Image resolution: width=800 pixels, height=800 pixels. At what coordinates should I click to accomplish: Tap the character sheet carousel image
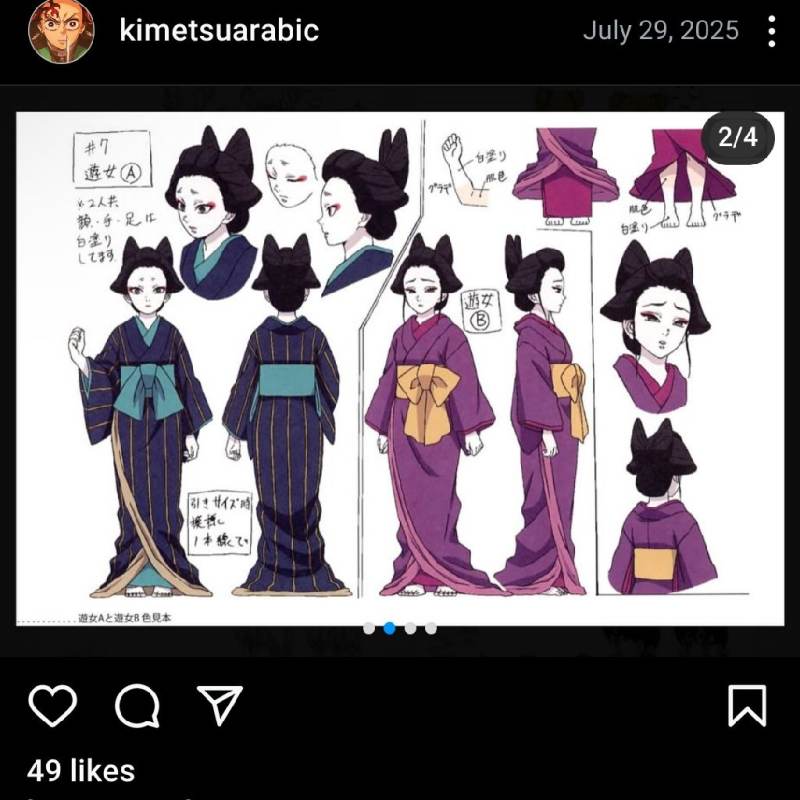pos(400,370)
